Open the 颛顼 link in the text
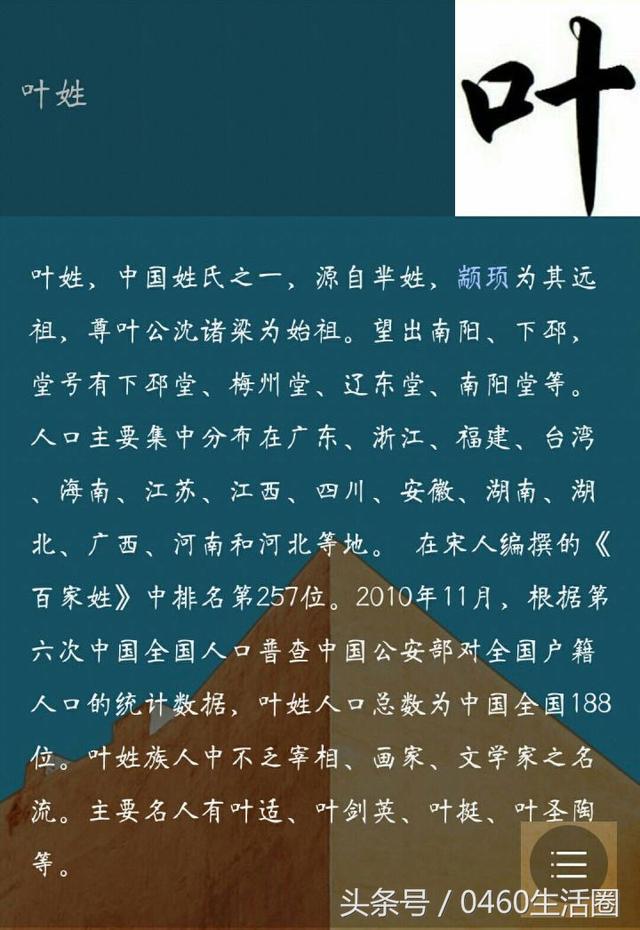Image resolution: width=640 pixels, height=930 pixels. [x=483, y=279]
